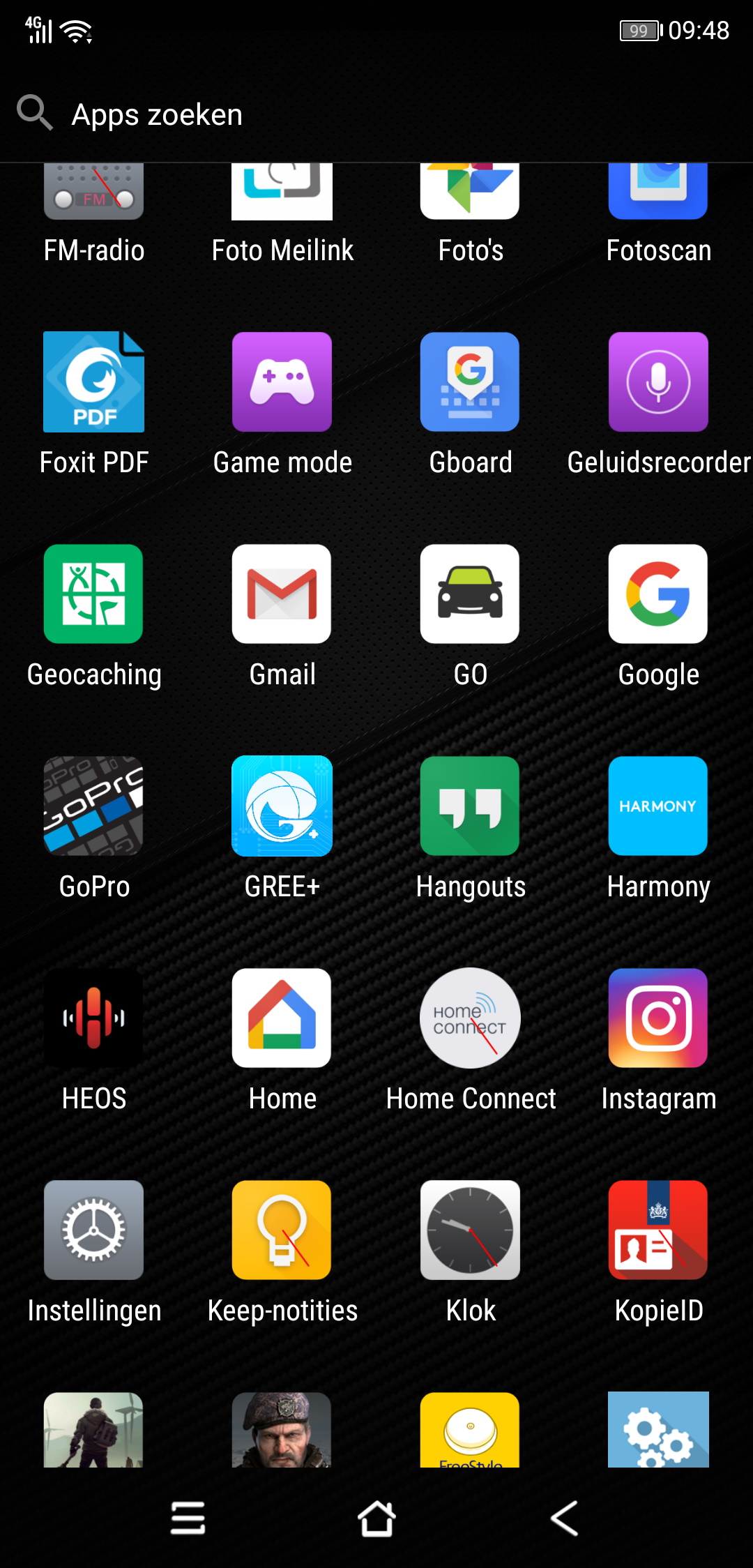Launch the Google app
The height and width of the screenshot is (1568, 753).
pos(658,594)
